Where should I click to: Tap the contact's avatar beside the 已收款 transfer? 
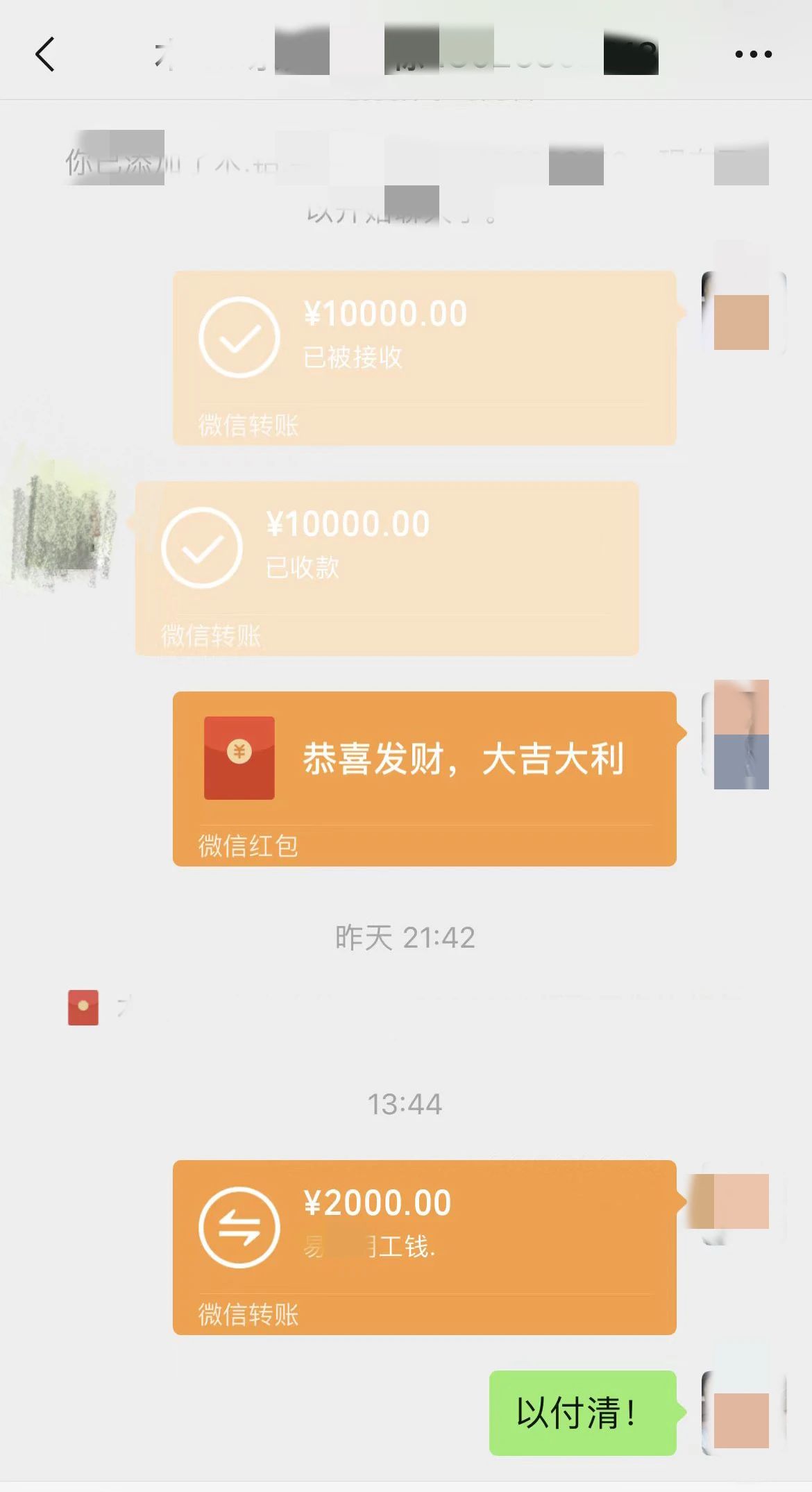[62, 528]
